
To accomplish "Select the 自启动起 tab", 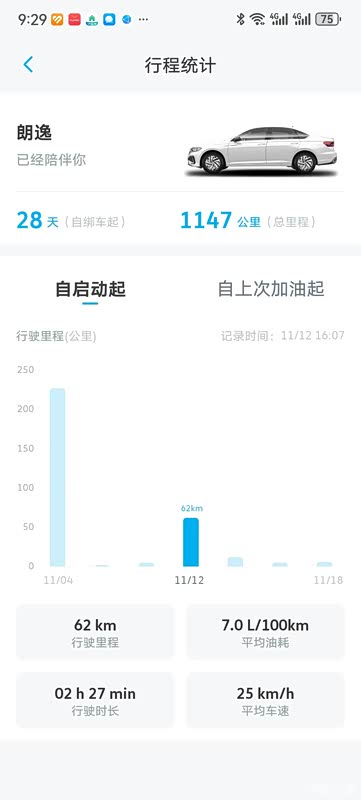I will click(90, 289).
